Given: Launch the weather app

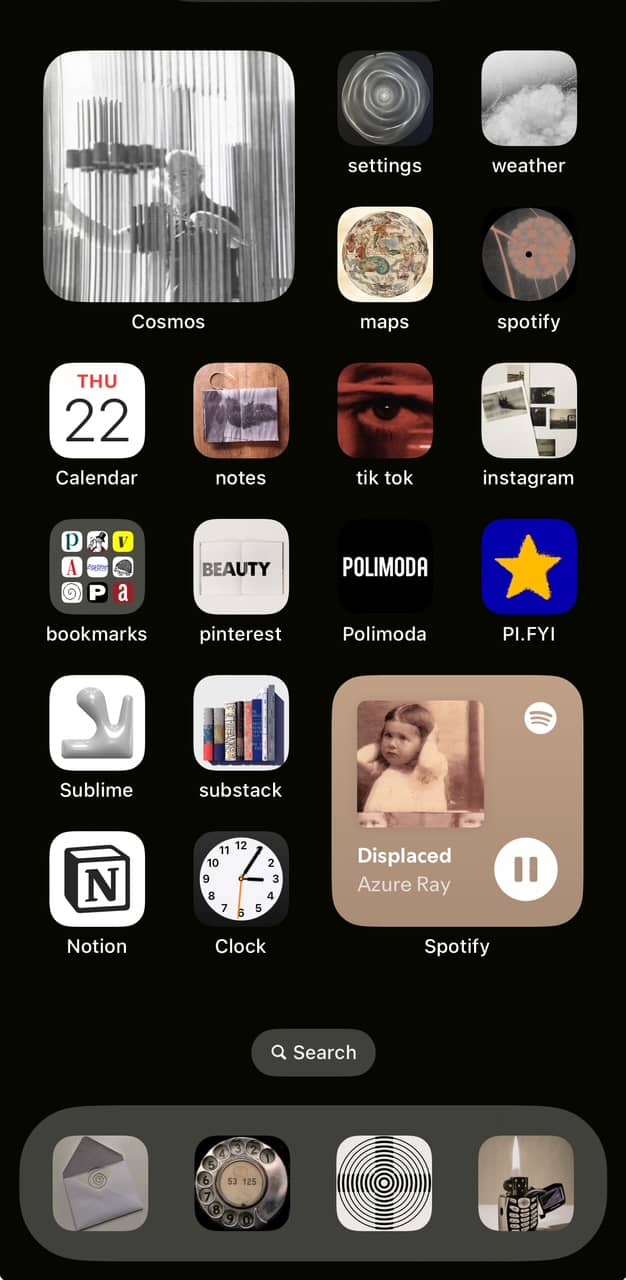Looking at the screenshot, I should (528, 99).
